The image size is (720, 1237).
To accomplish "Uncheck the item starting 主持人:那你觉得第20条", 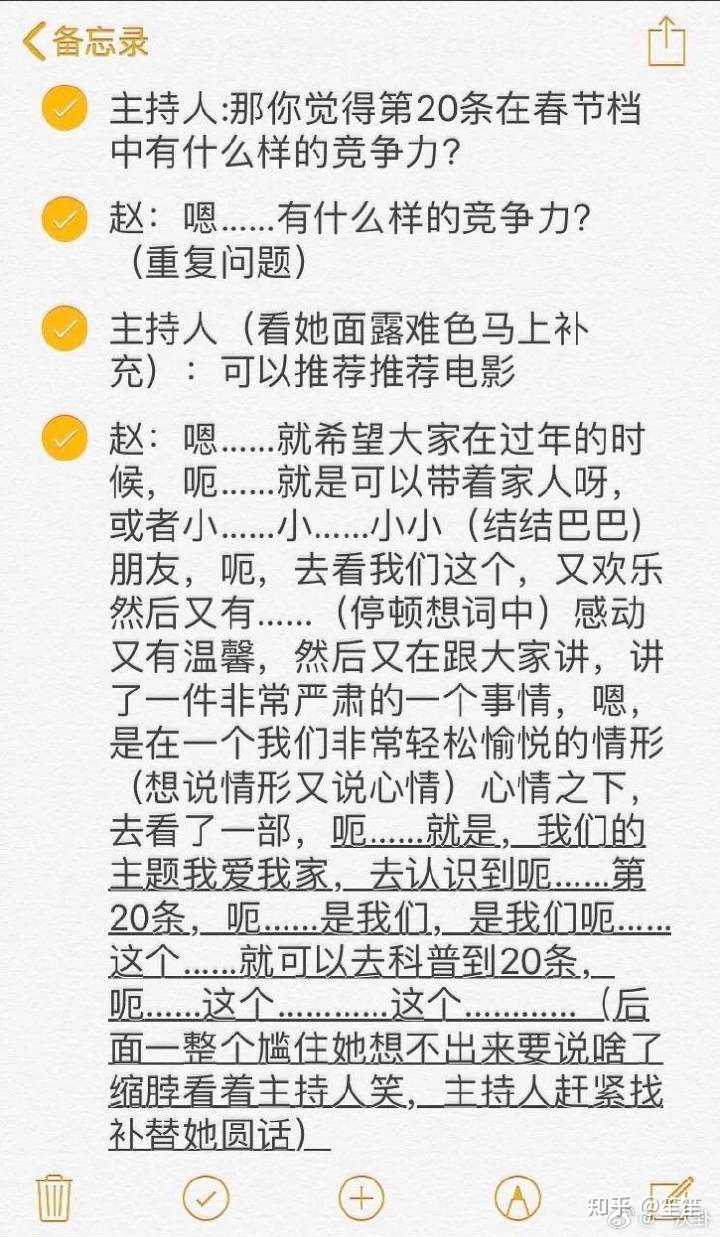I will pos(65,109).
